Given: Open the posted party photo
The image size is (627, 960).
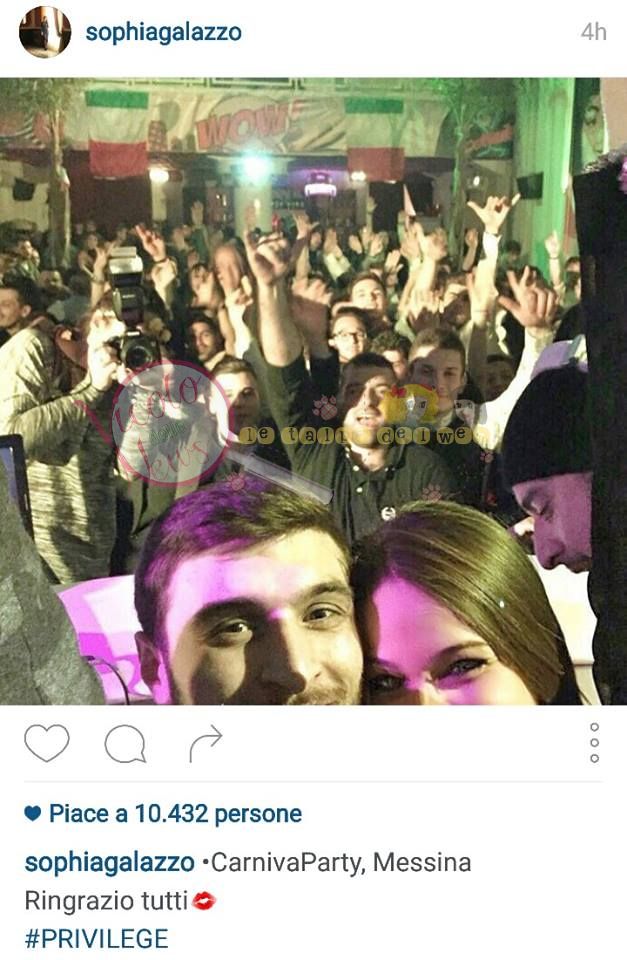Looking at the screenshot, I should coord(313,390).
